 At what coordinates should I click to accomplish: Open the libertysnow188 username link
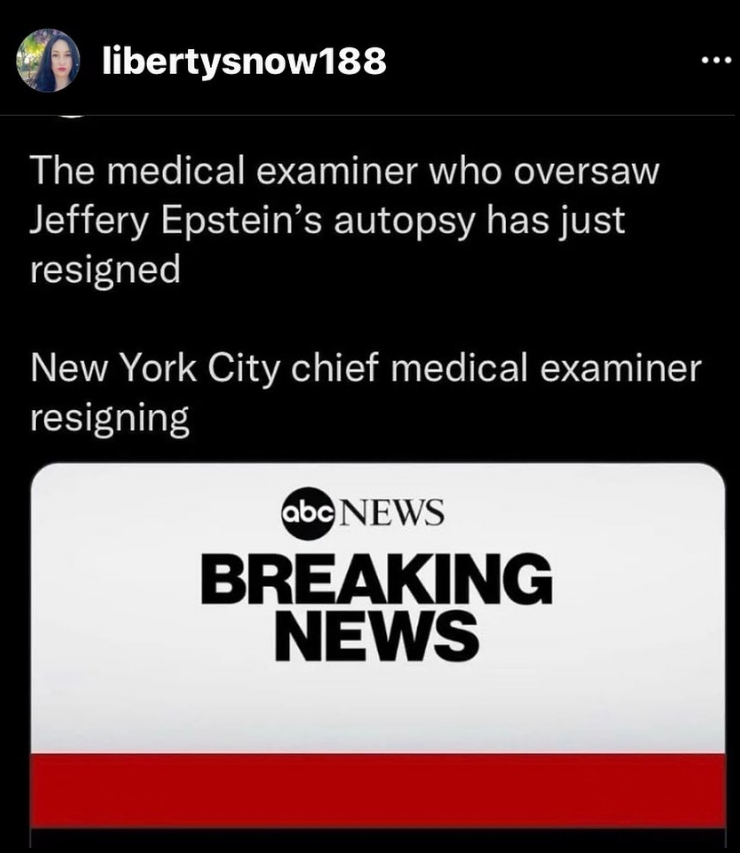click(x=244, y=61)
